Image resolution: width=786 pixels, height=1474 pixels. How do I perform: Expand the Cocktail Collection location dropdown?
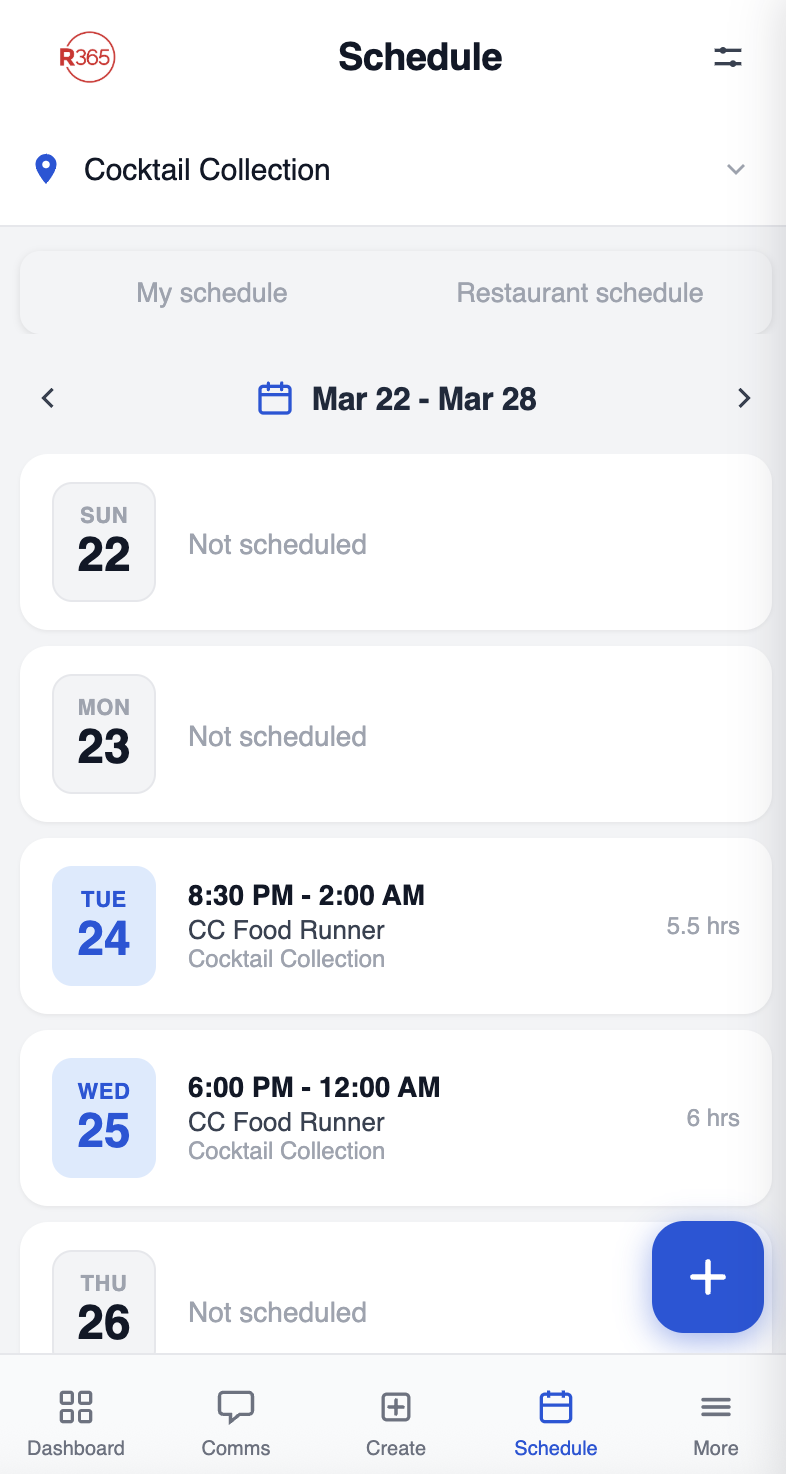(737, 169)
